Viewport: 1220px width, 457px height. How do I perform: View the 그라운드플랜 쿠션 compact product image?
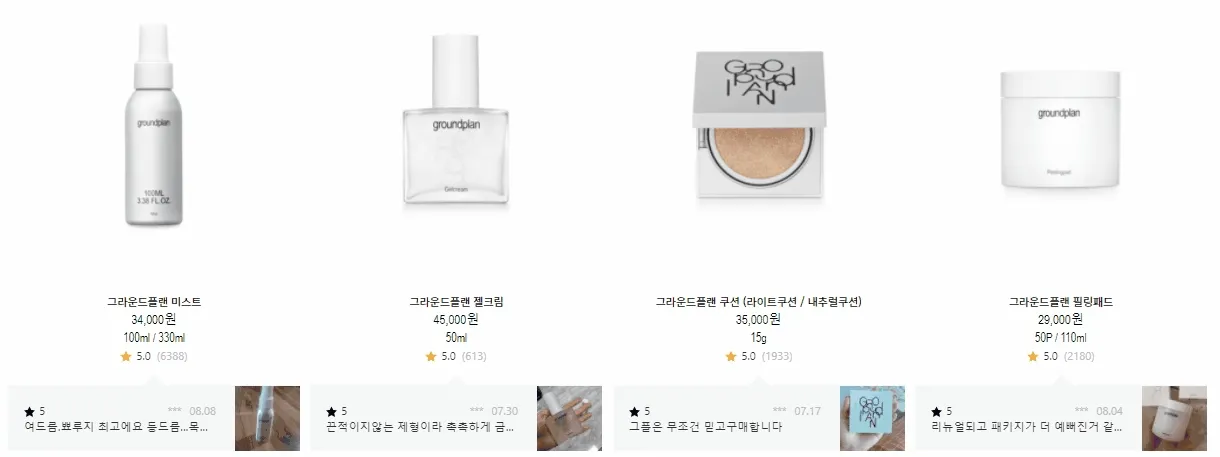[758, 125]
